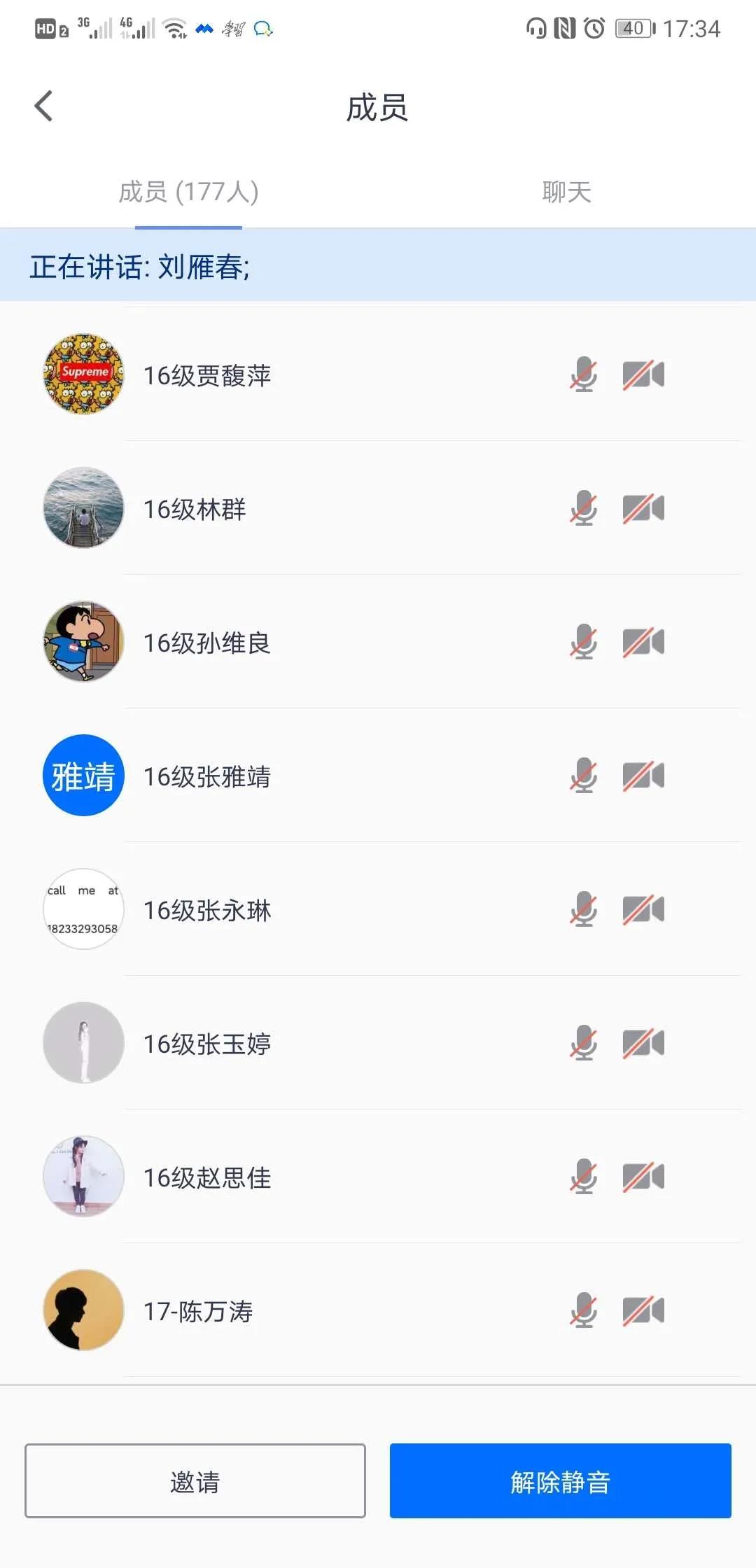This screenshot has width=756, height=1568.
Task: Open member 16级张永琳
Action: point(207,911)
